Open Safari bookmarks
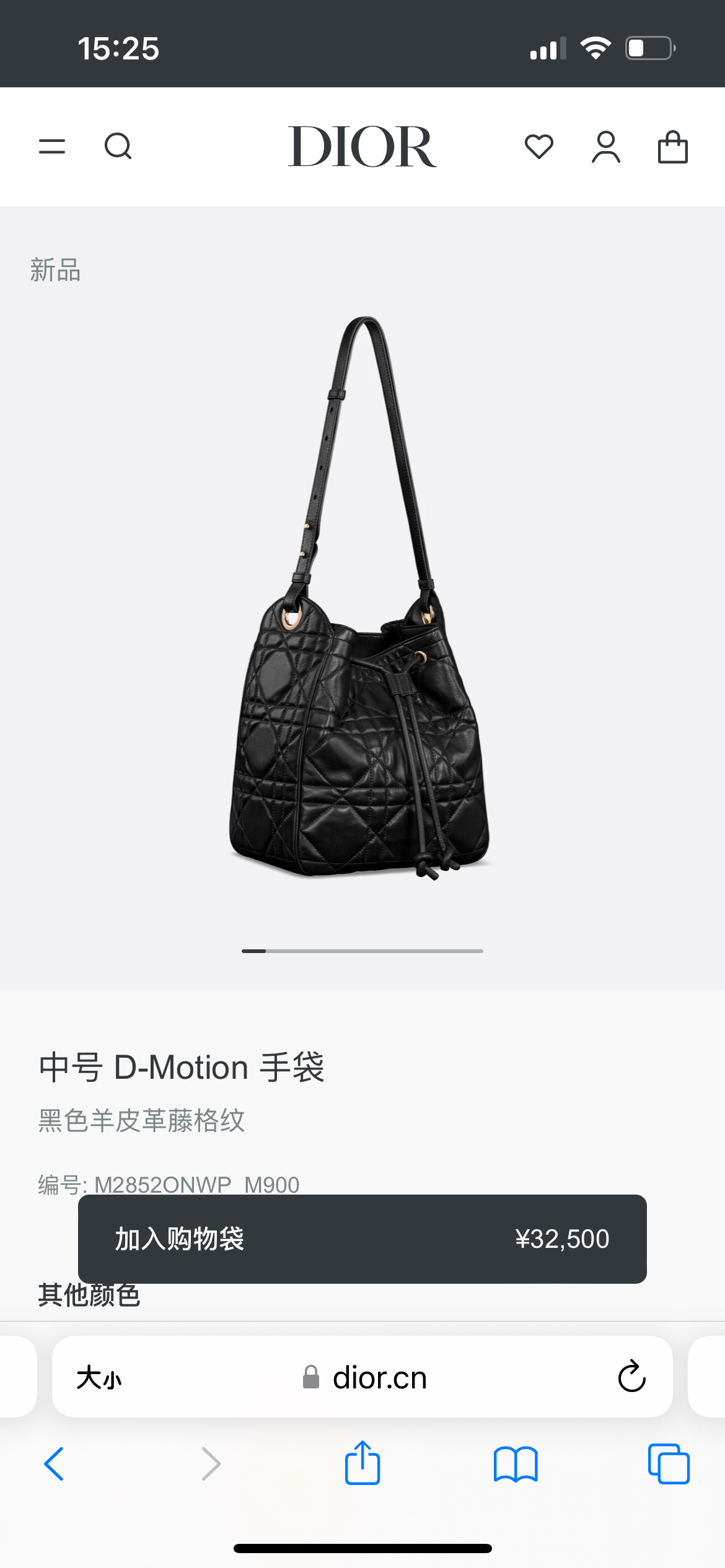The height and width of the screenshot is (1568, 725). (516, 1464)
